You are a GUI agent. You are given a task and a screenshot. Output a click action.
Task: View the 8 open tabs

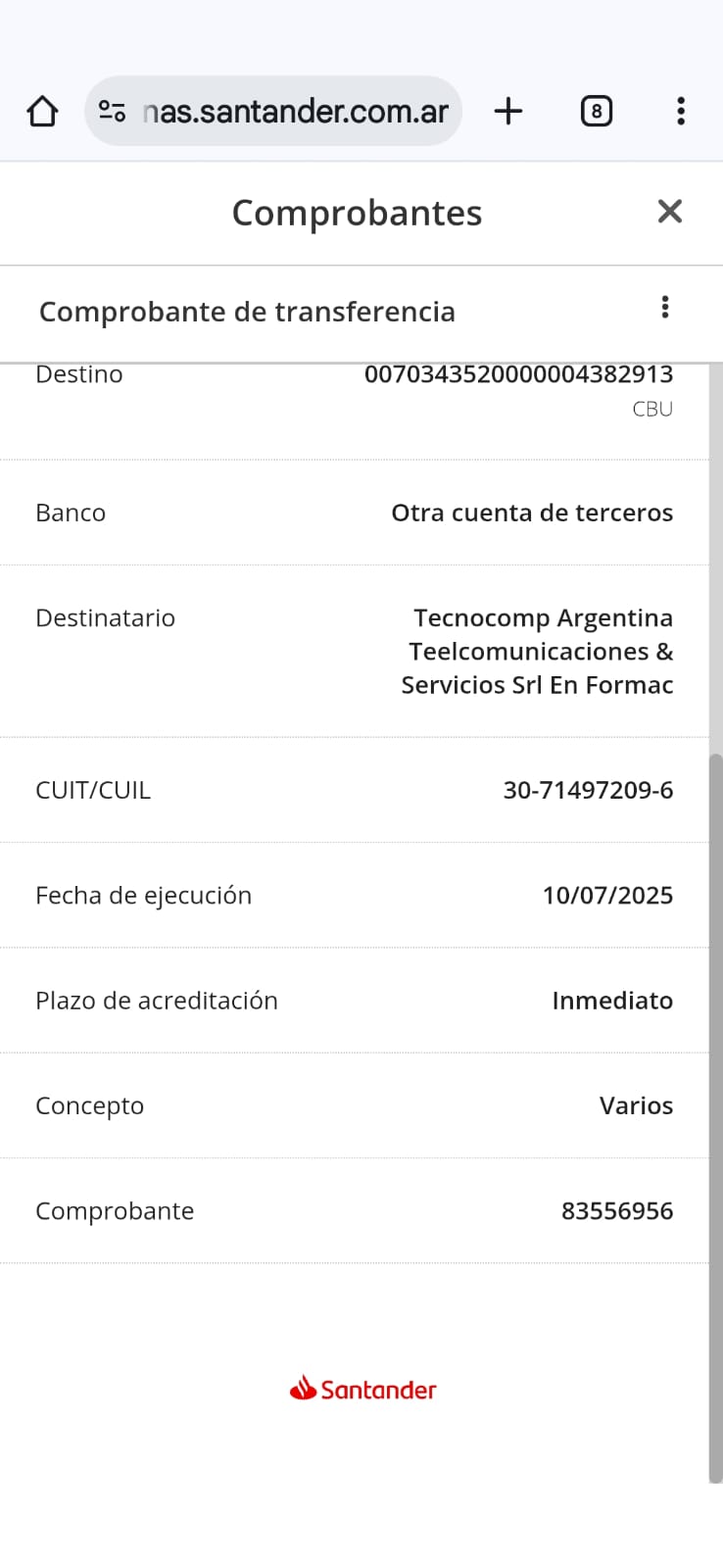pyautogui.click(x=596, y=111)
